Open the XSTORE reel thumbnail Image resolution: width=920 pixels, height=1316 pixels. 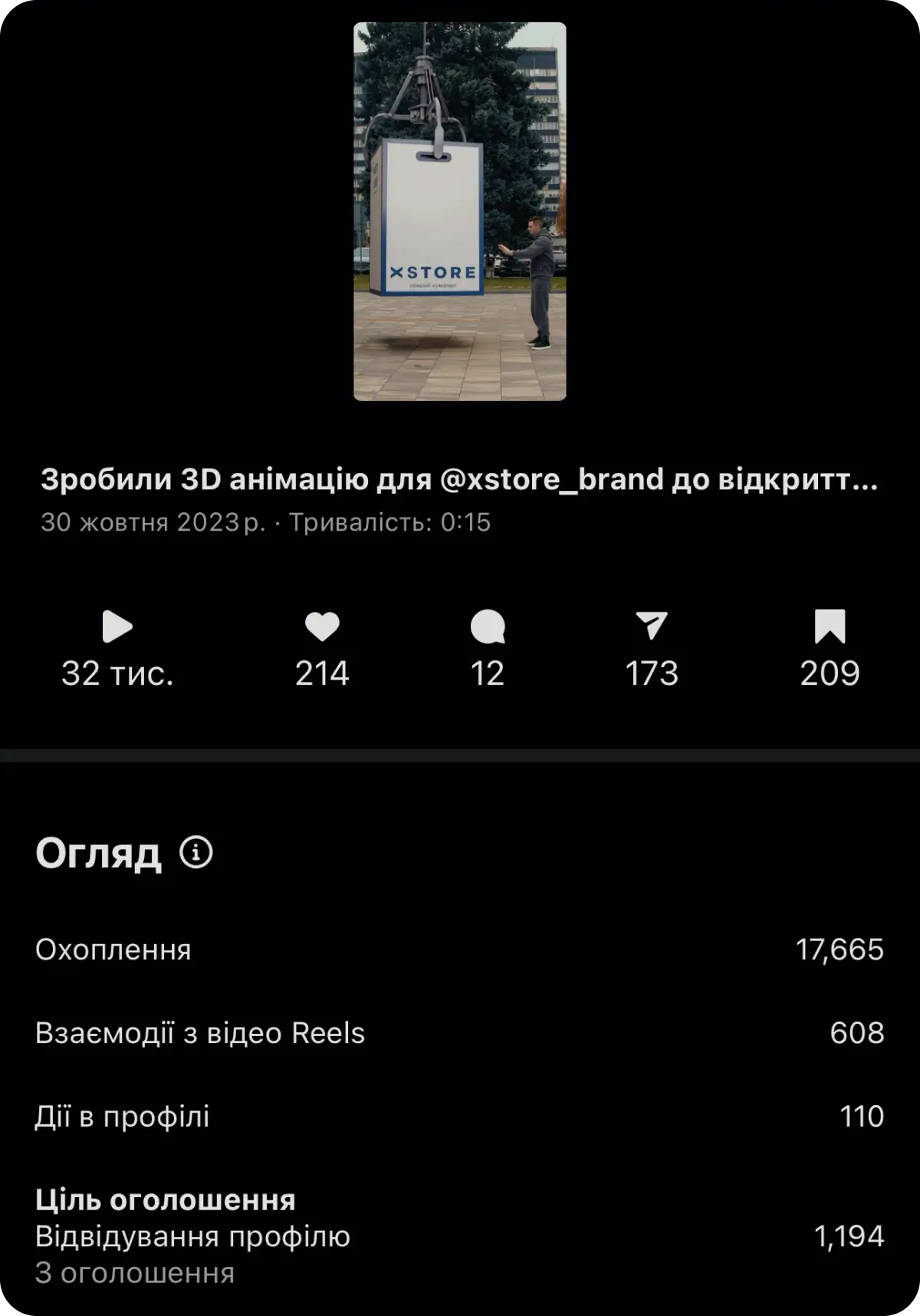pyautogui.click(x=459, y=212)
